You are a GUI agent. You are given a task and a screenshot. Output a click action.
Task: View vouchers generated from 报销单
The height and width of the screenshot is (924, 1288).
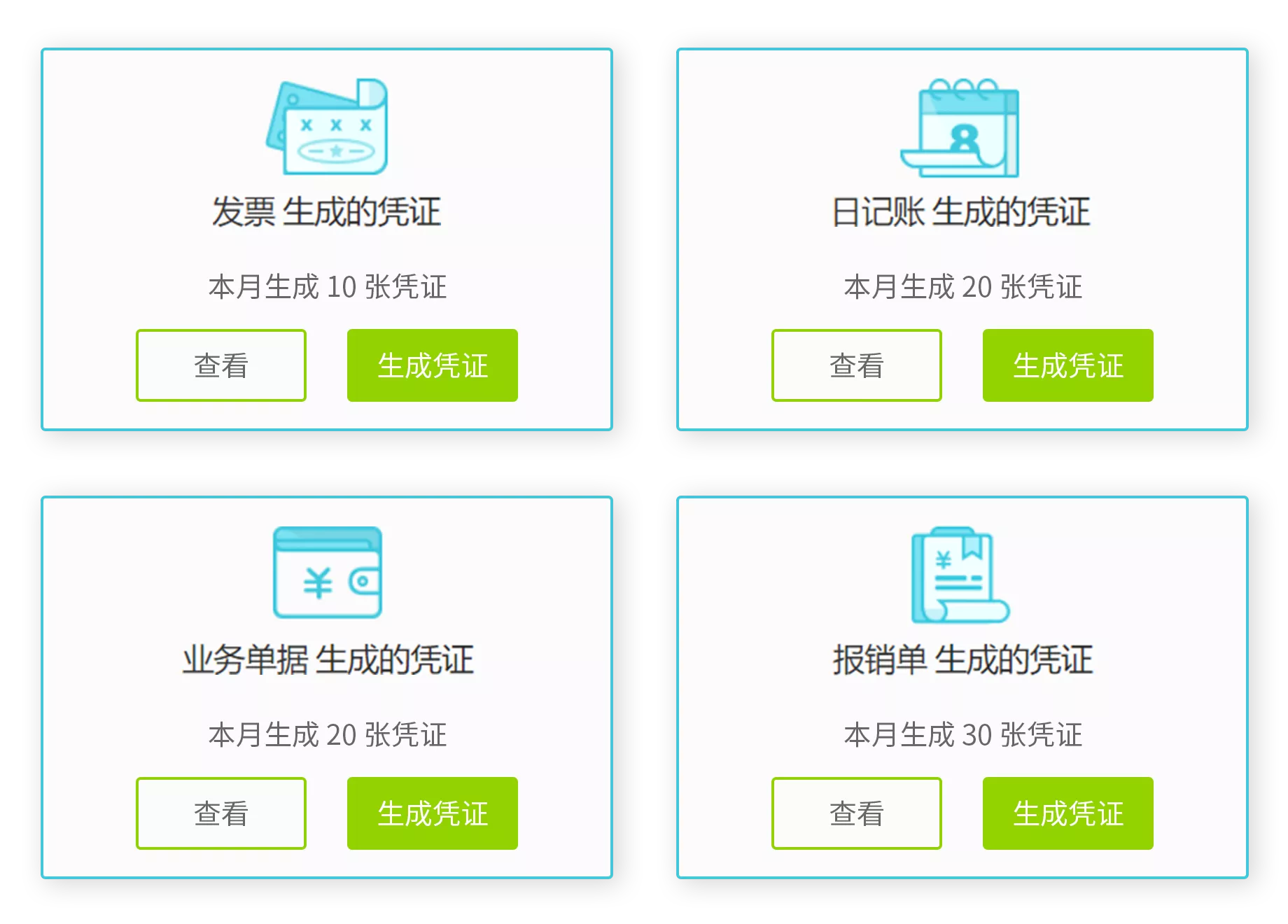[x=856, y=813]
